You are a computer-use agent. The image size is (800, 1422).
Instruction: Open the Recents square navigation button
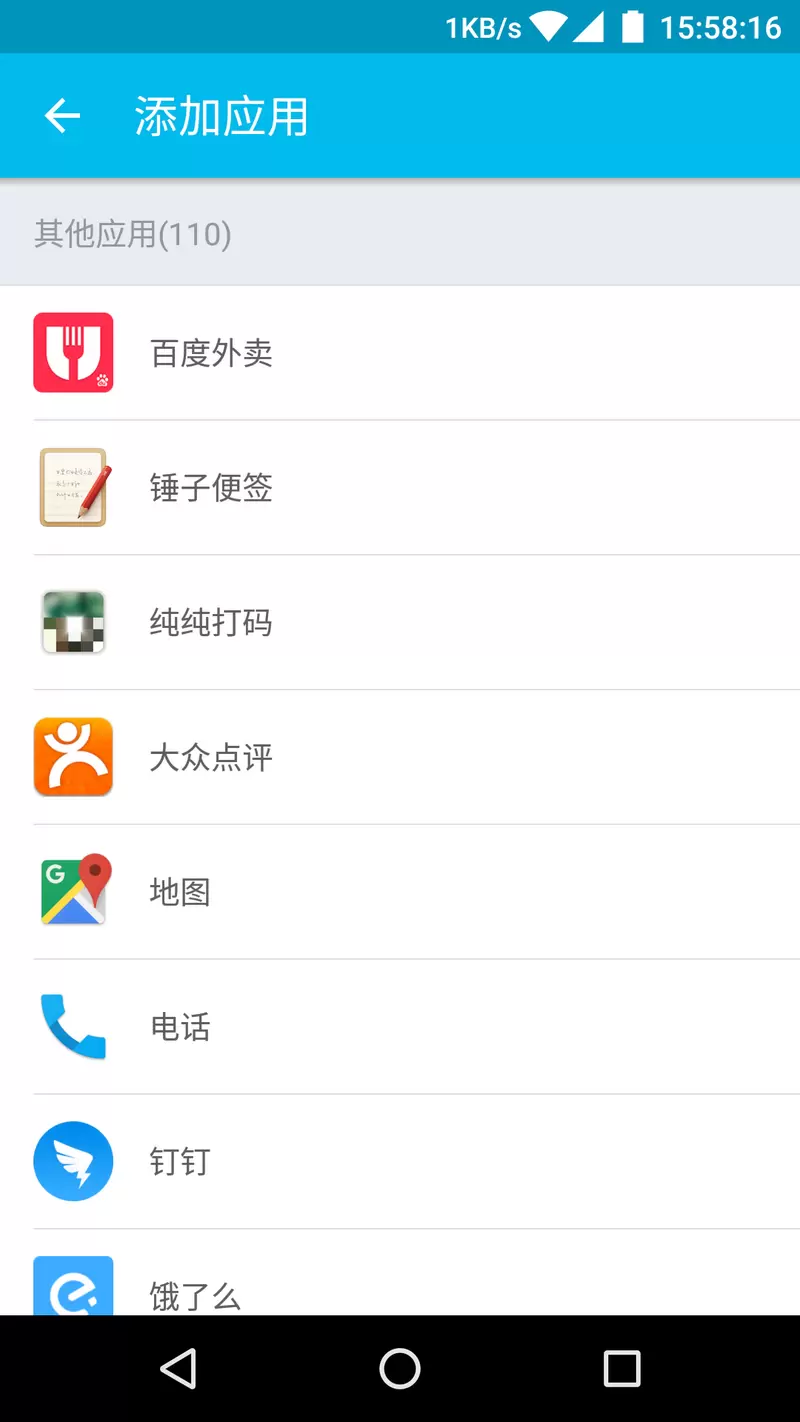click(x=622, y=1368)
